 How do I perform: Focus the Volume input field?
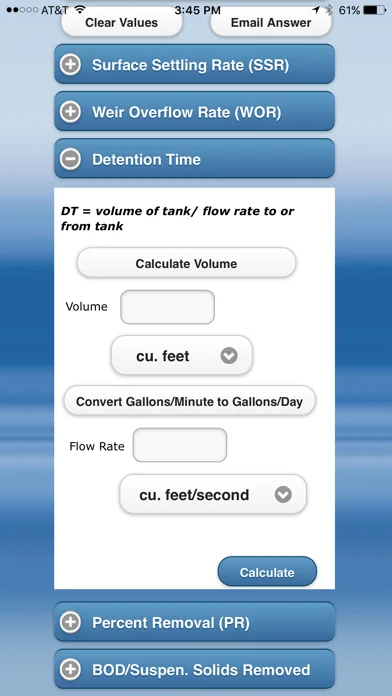coord(167,307)
